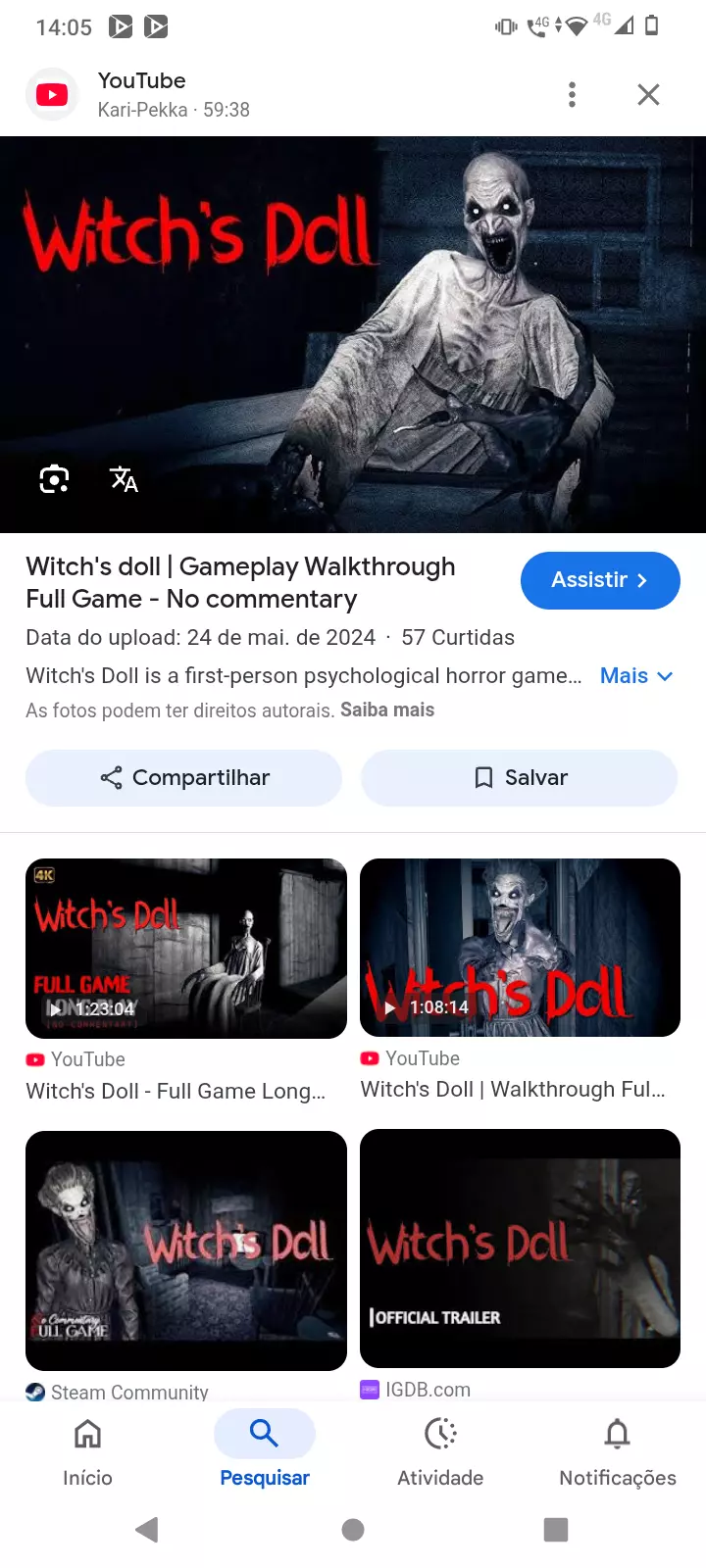Translate text in the image
Image resolution: width=706 pixels, height=1568 pixels.
point(124,479)
